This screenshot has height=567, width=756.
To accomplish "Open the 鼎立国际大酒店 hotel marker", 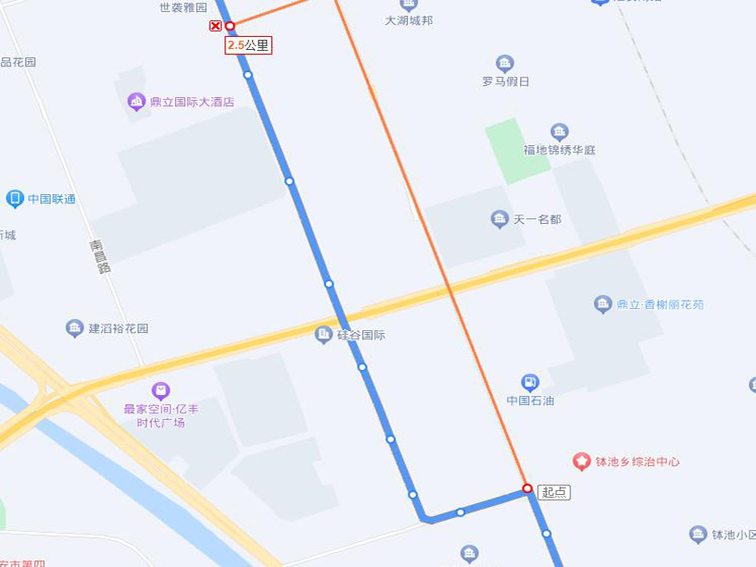I will click(x=137, y=101).
